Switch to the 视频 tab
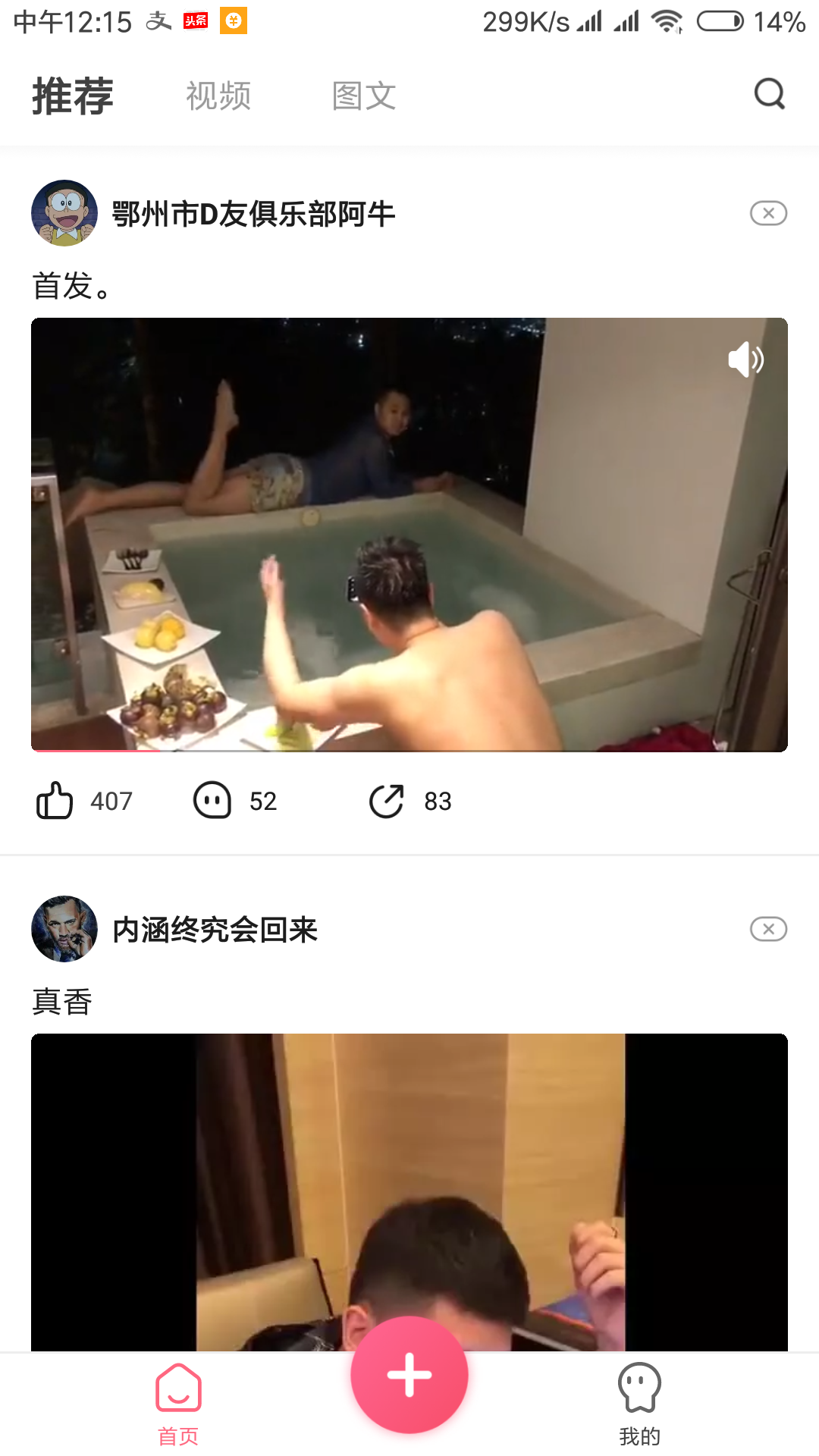The height and width of the screenshot is (1456, 819). tap(218, 96)
